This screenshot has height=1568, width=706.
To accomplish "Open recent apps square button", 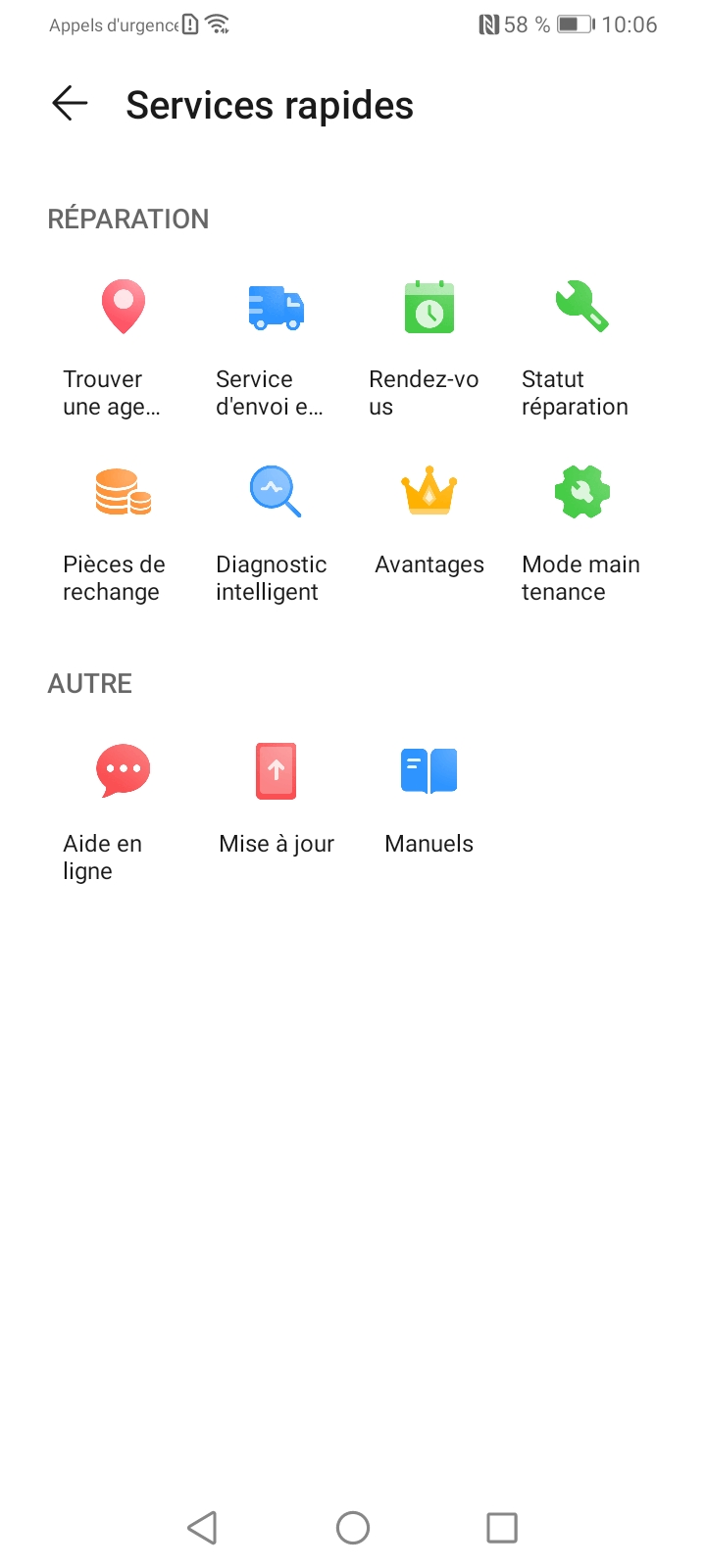I will 502,1527.
